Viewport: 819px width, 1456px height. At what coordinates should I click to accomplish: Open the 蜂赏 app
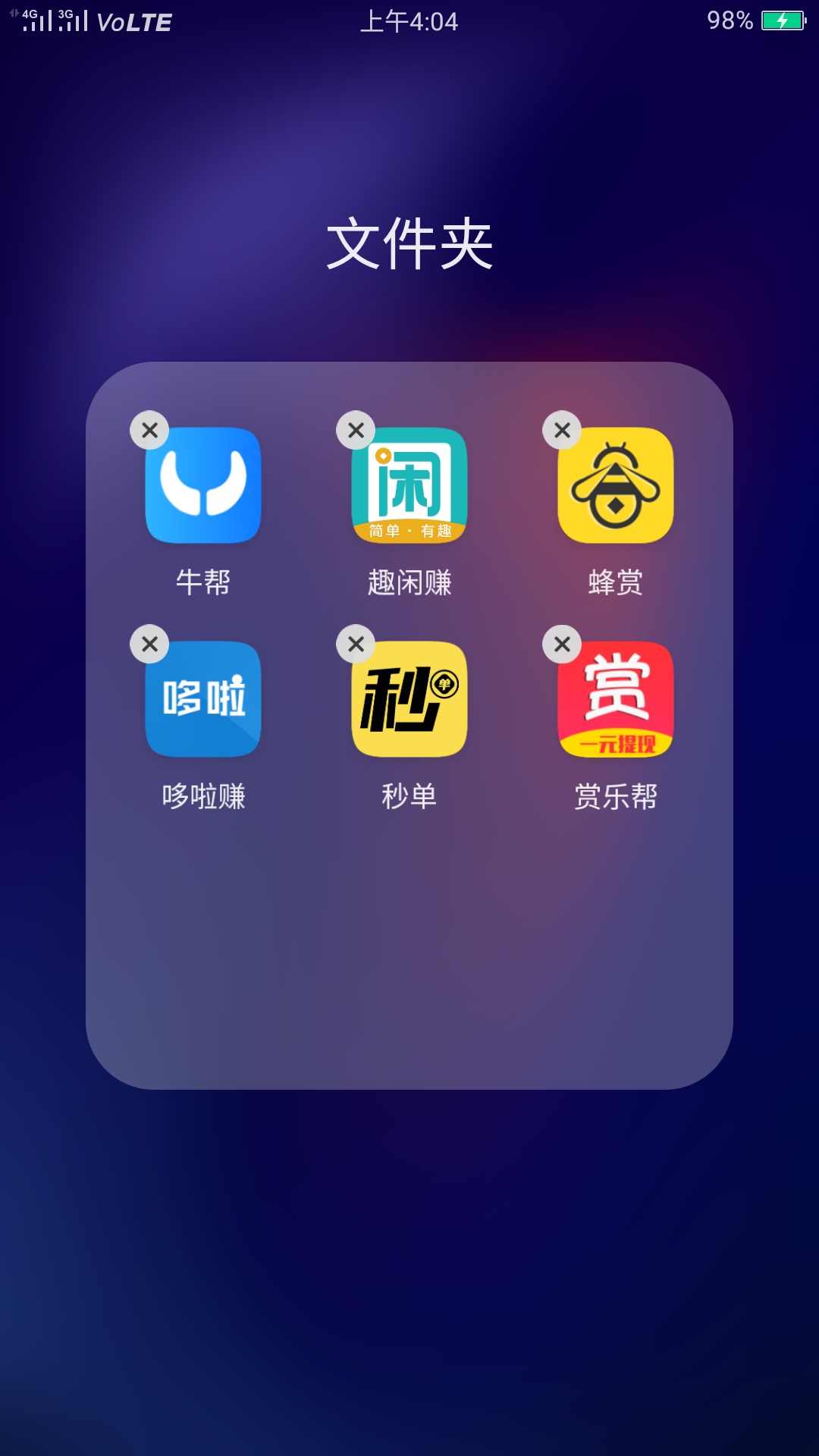click(616, 485)
